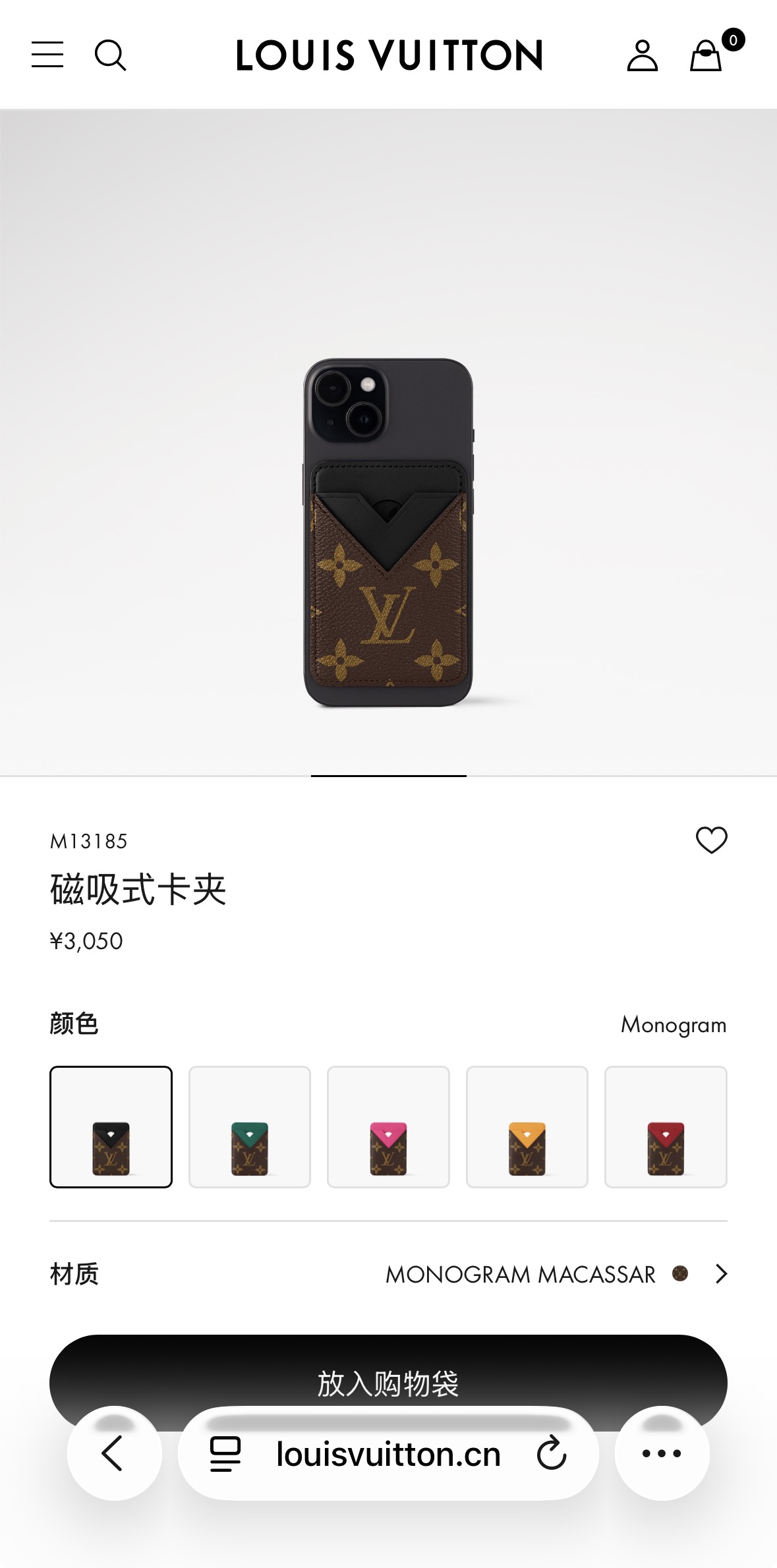Open the search icon

tap(110, 55)
